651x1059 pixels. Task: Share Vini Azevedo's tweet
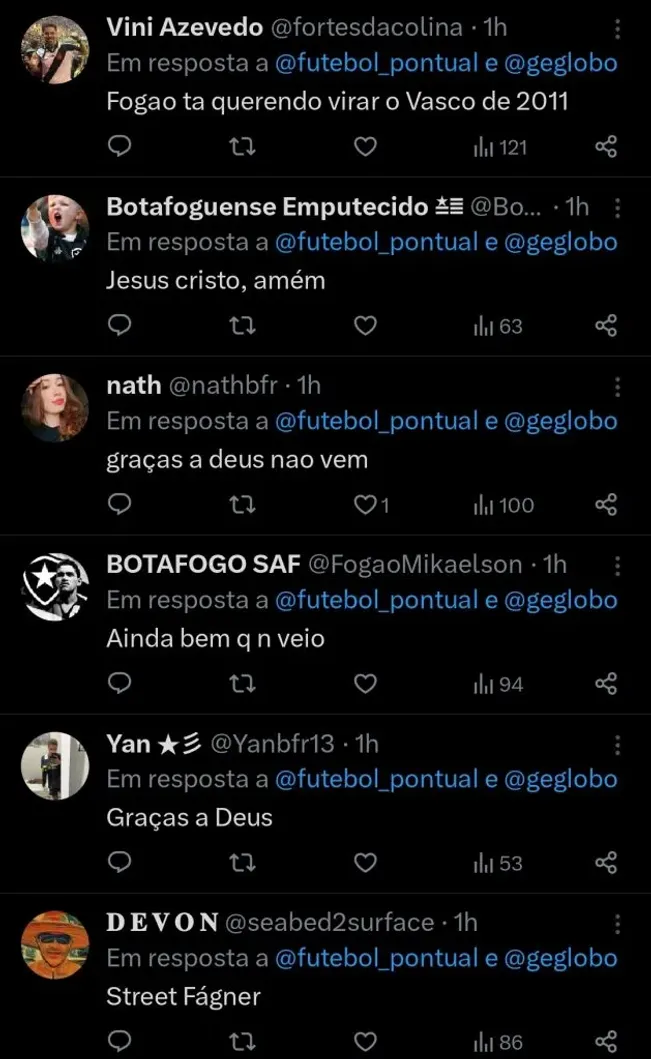[606, 147]
